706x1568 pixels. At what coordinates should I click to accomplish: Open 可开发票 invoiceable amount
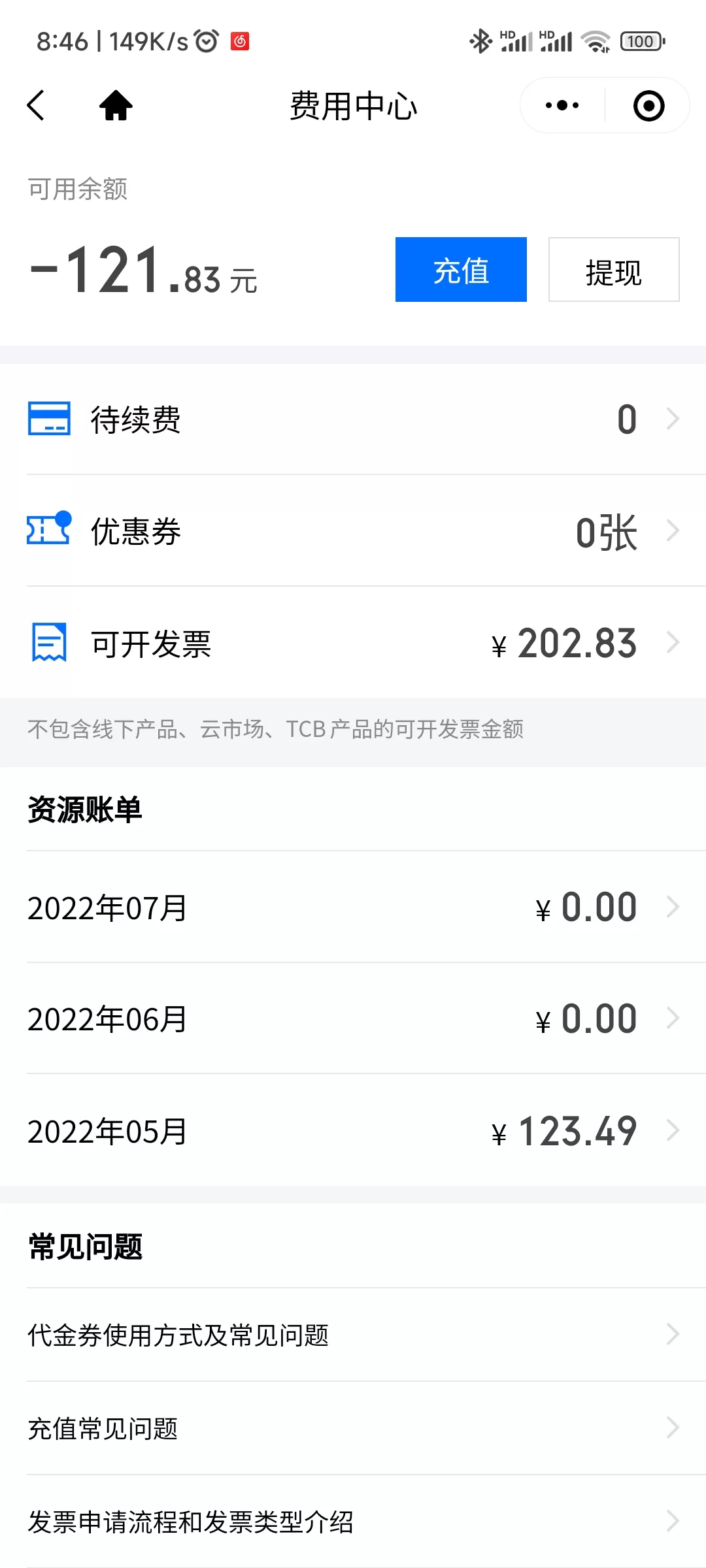click(x=353, y=644)
